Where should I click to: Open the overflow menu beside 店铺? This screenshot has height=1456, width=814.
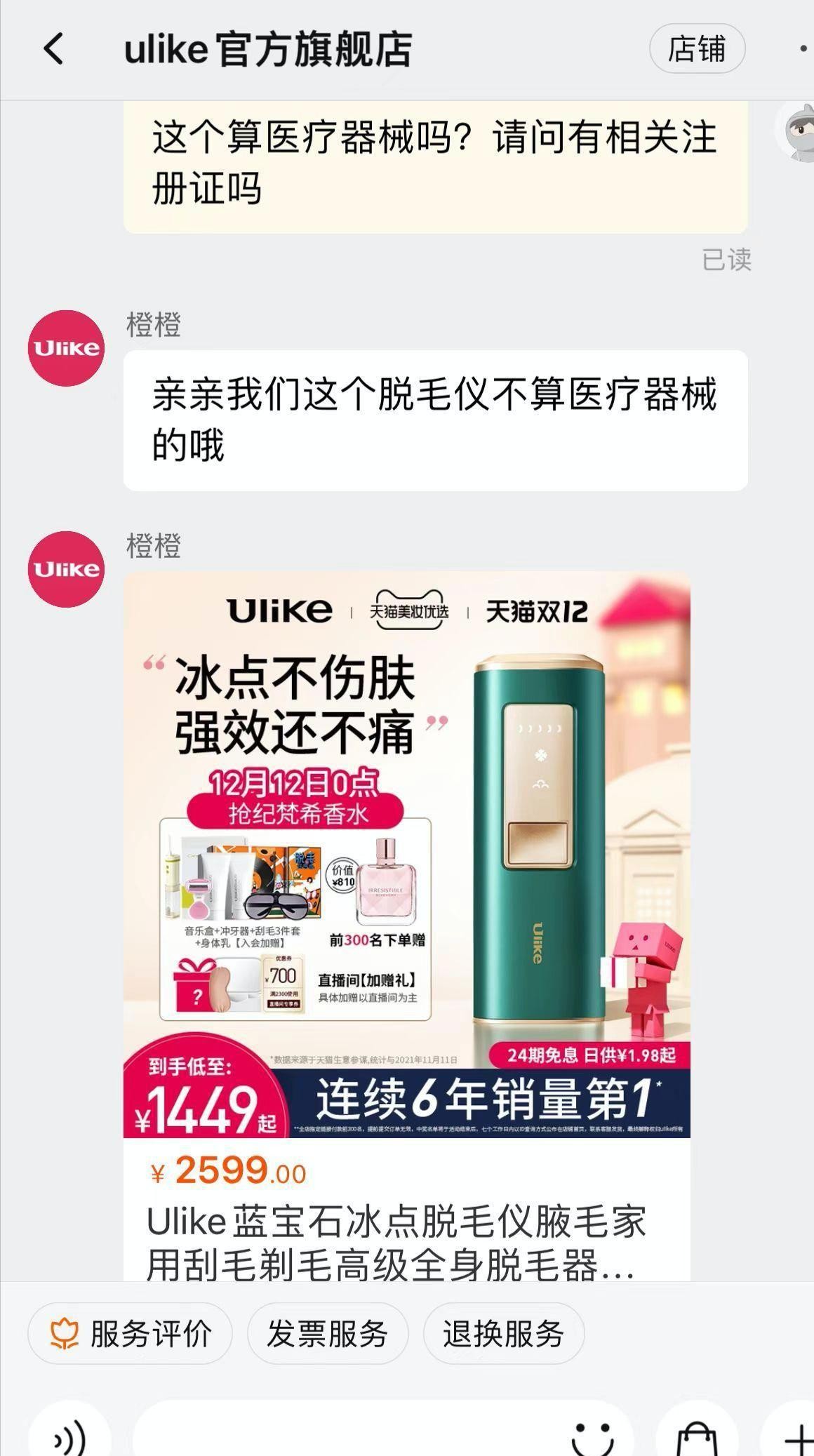(803, 49)
